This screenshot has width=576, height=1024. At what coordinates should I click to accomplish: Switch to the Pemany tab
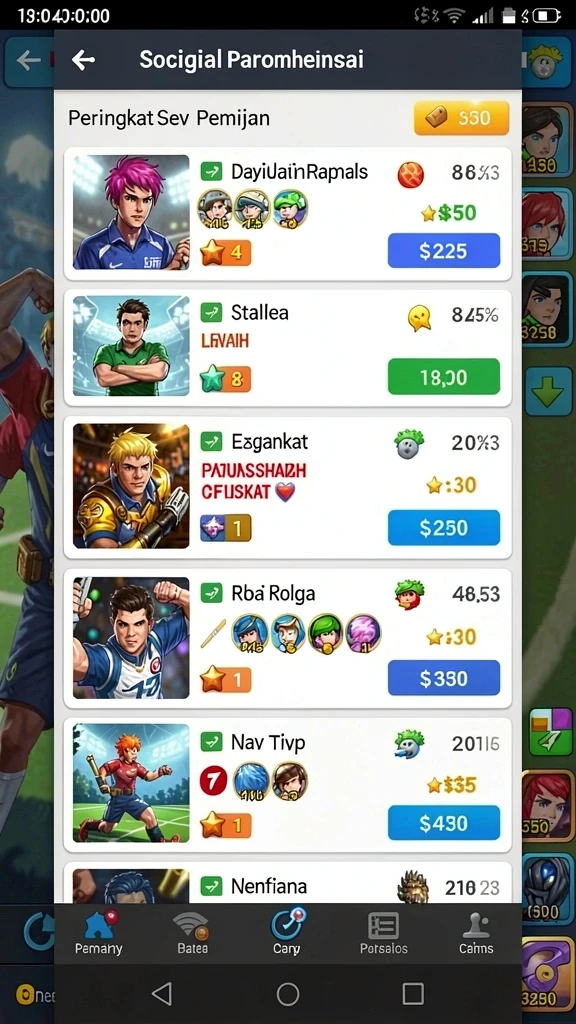pyautogui.click(x=99, y=933)
